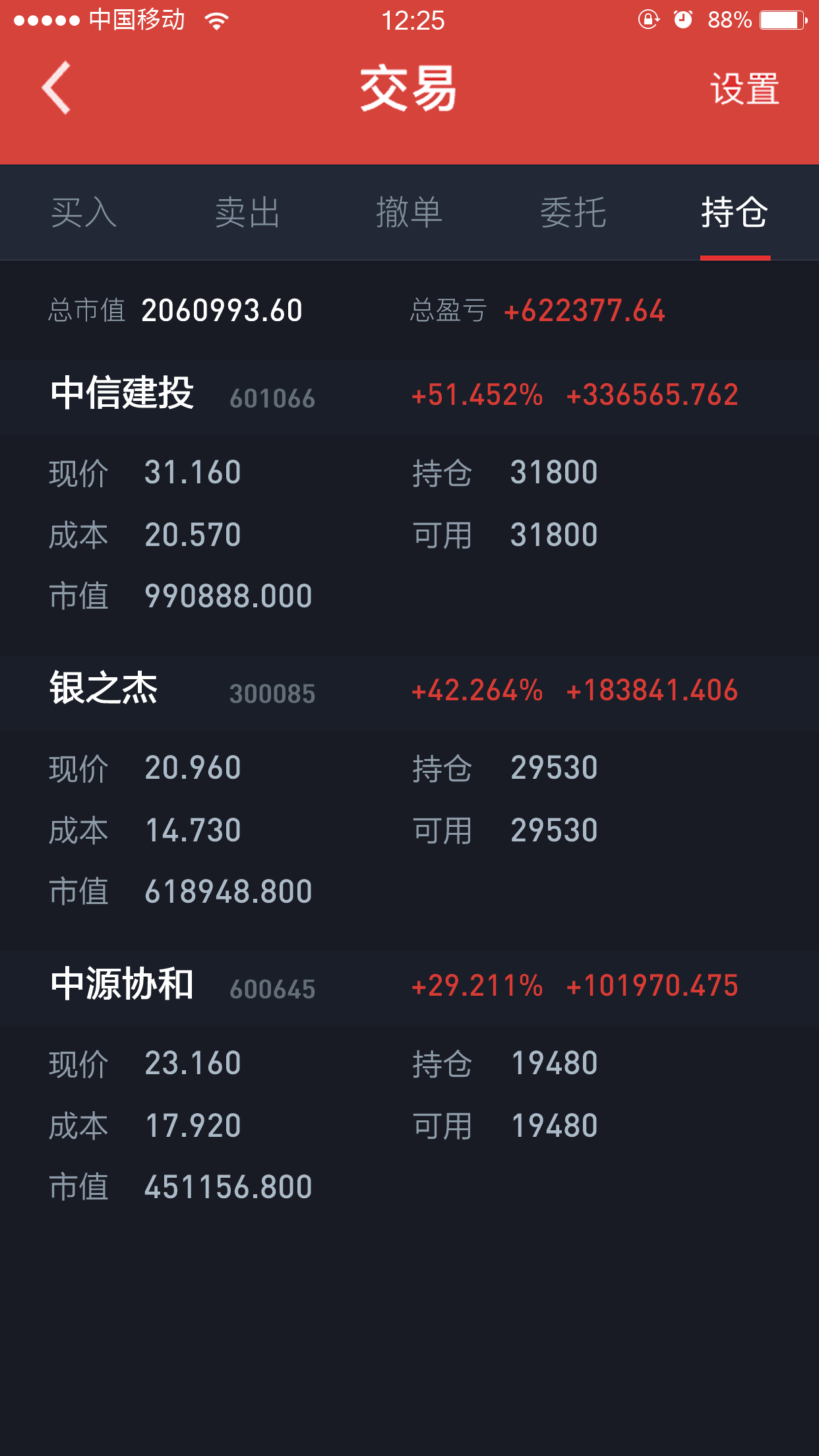Switch to the 卖出 tab

point(247,212)
